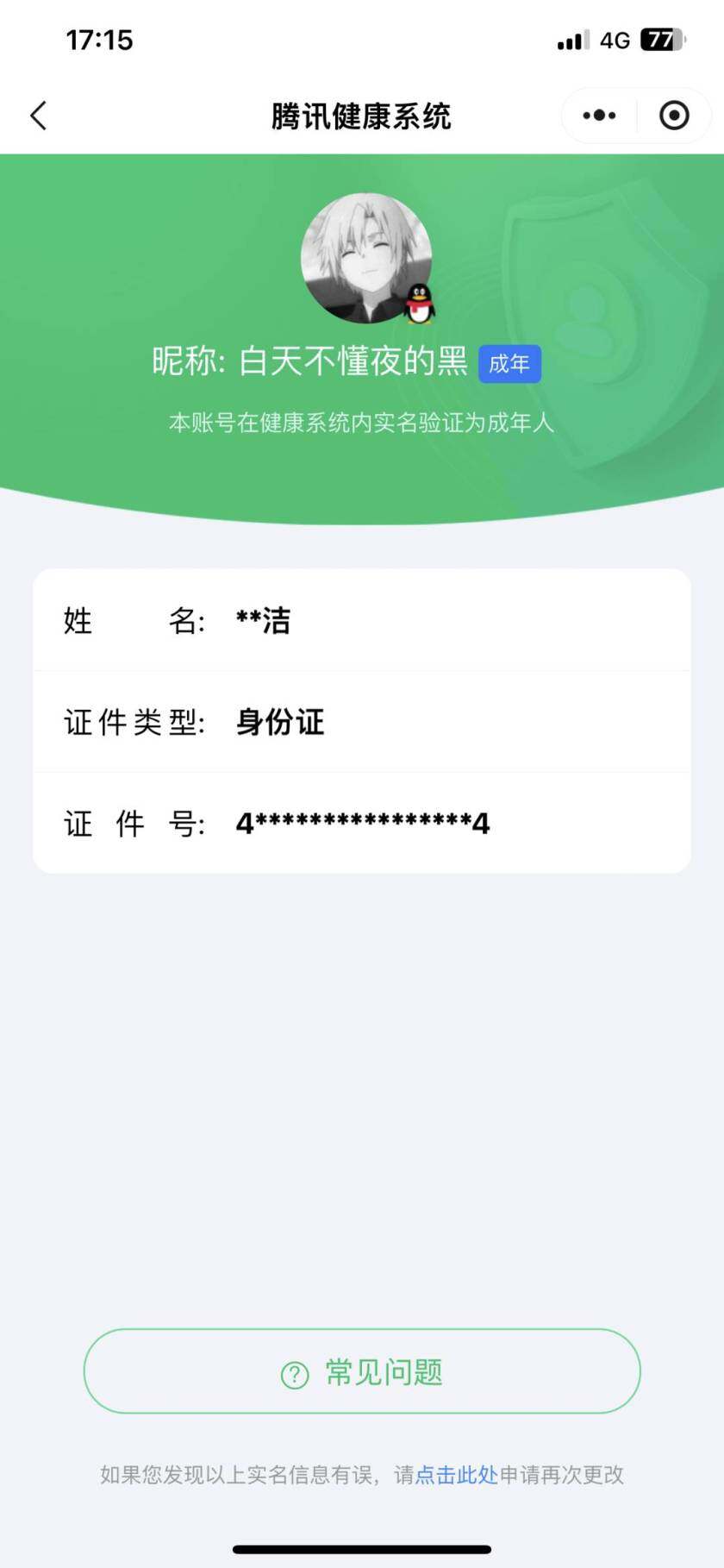Viewport: 724px width, 1568px height.
Task: Open the 常见问题 frequently asked questions
Action: 362,1371
